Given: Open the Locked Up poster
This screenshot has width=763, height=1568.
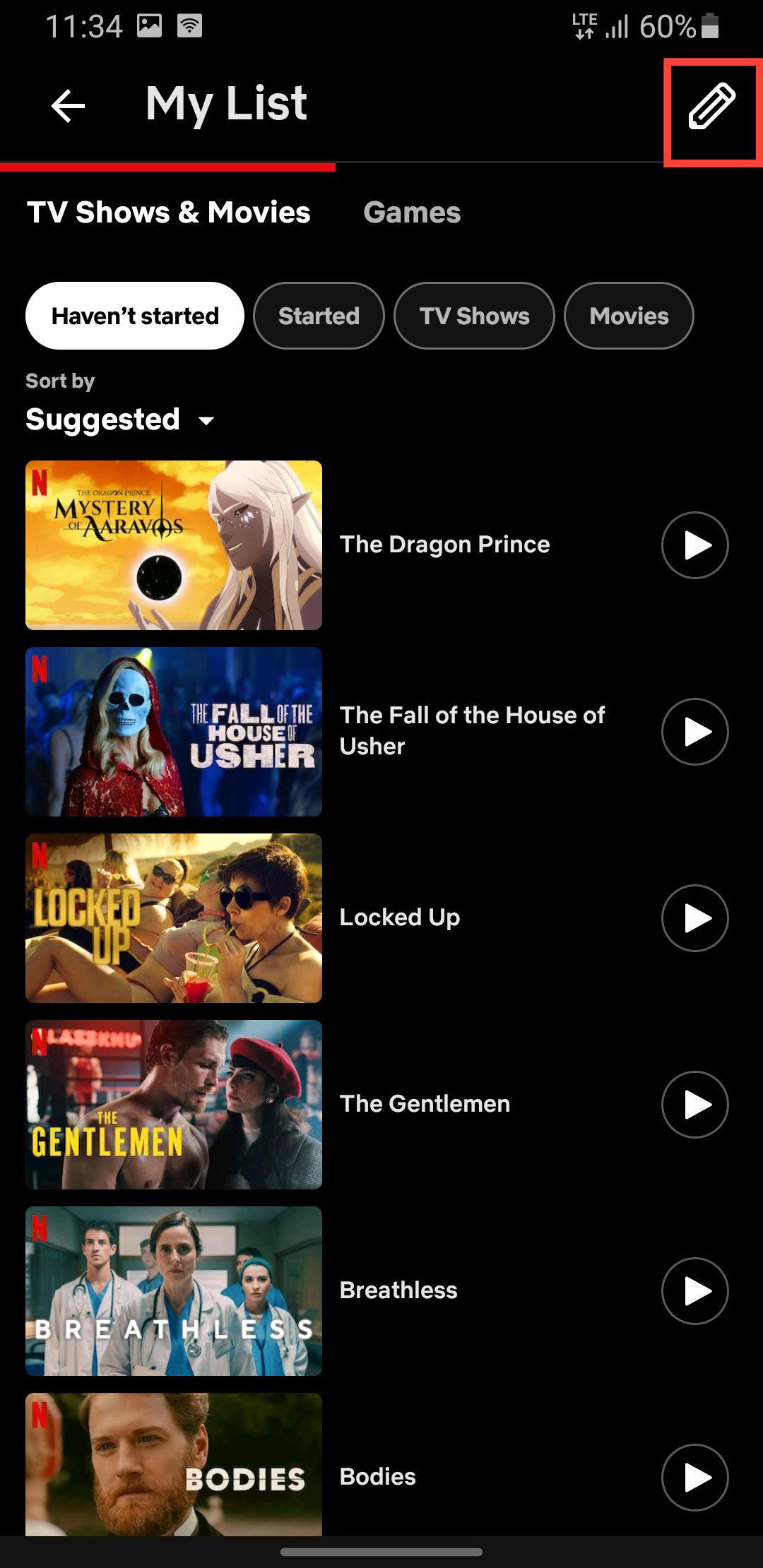Looking at the screenshot, I should coord(174,918).
